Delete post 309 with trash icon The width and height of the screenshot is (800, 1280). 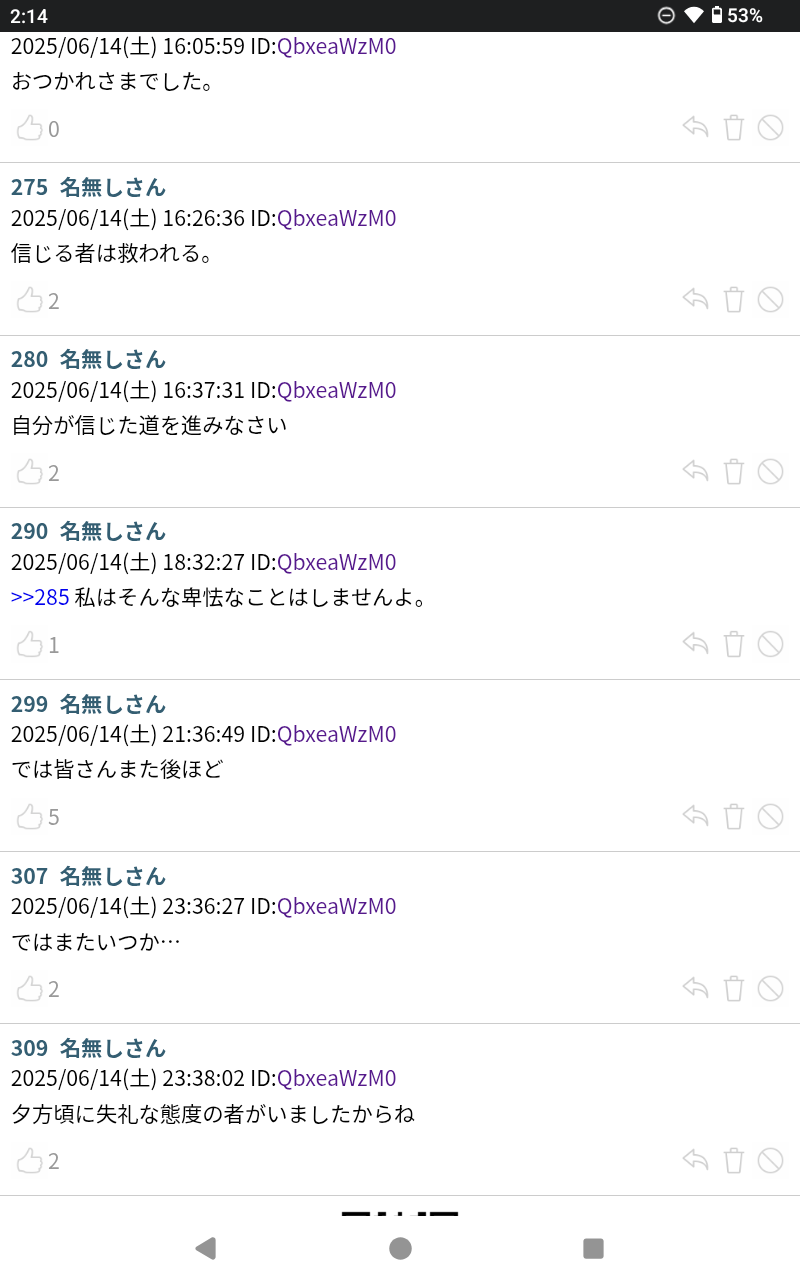click(734, 1160)
